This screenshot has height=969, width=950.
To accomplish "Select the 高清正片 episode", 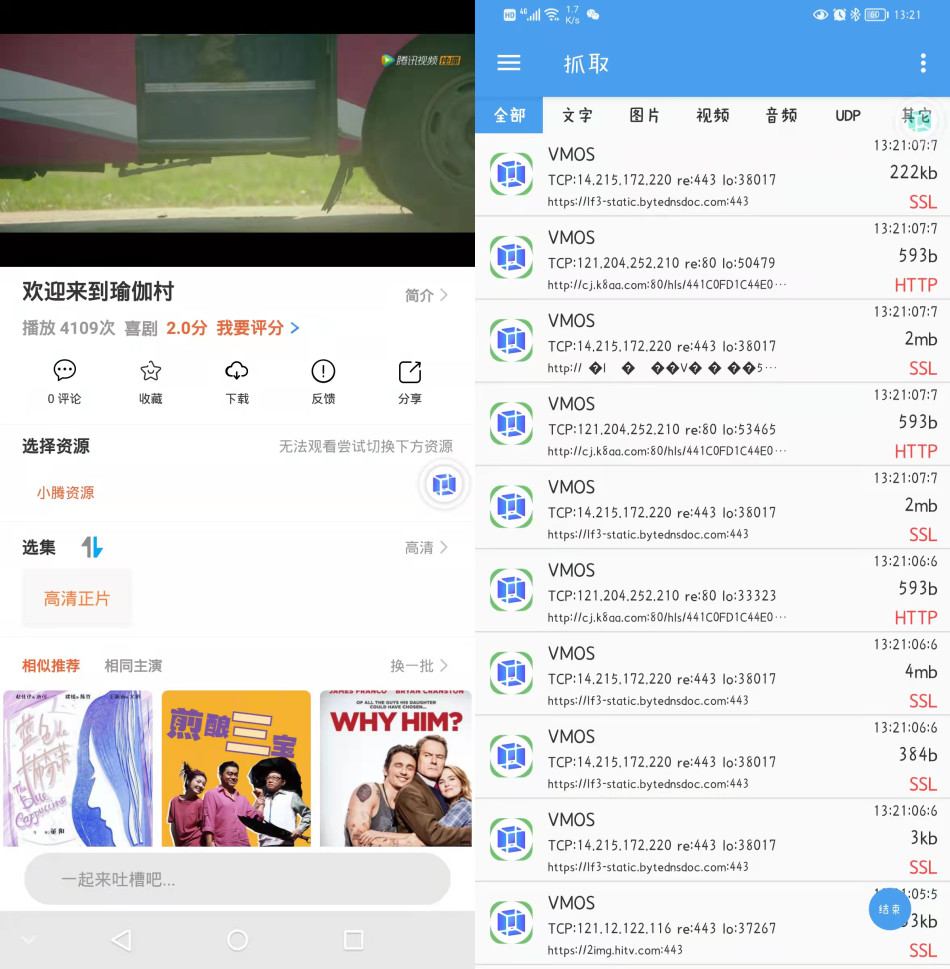I will click(77, 599).
